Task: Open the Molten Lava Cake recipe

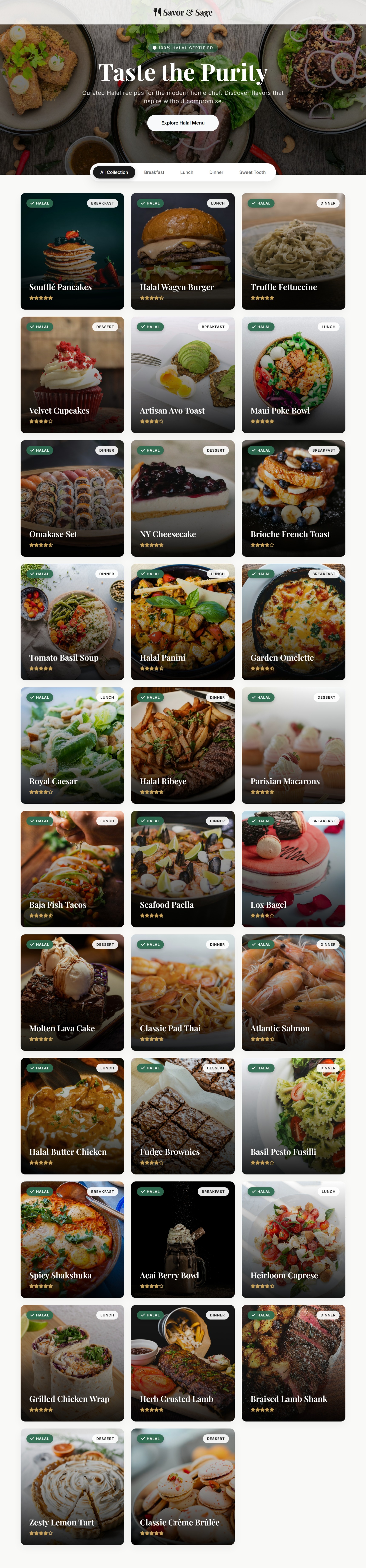Action: 72,992
